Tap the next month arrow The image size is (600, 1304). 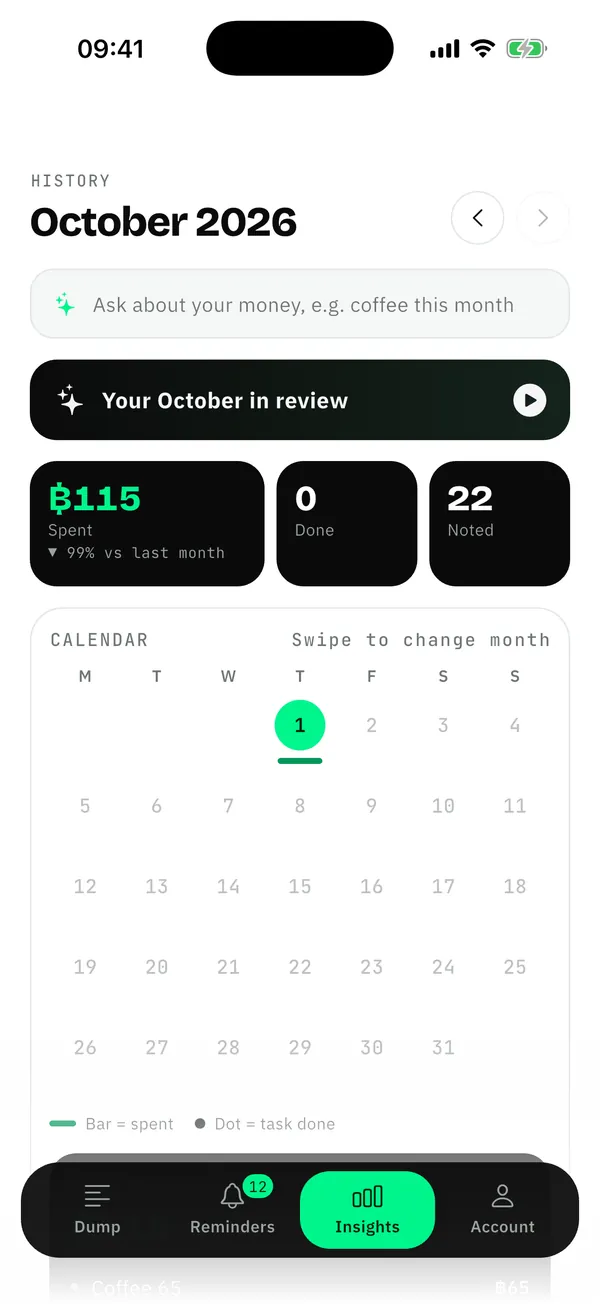[x=543, y=218]
